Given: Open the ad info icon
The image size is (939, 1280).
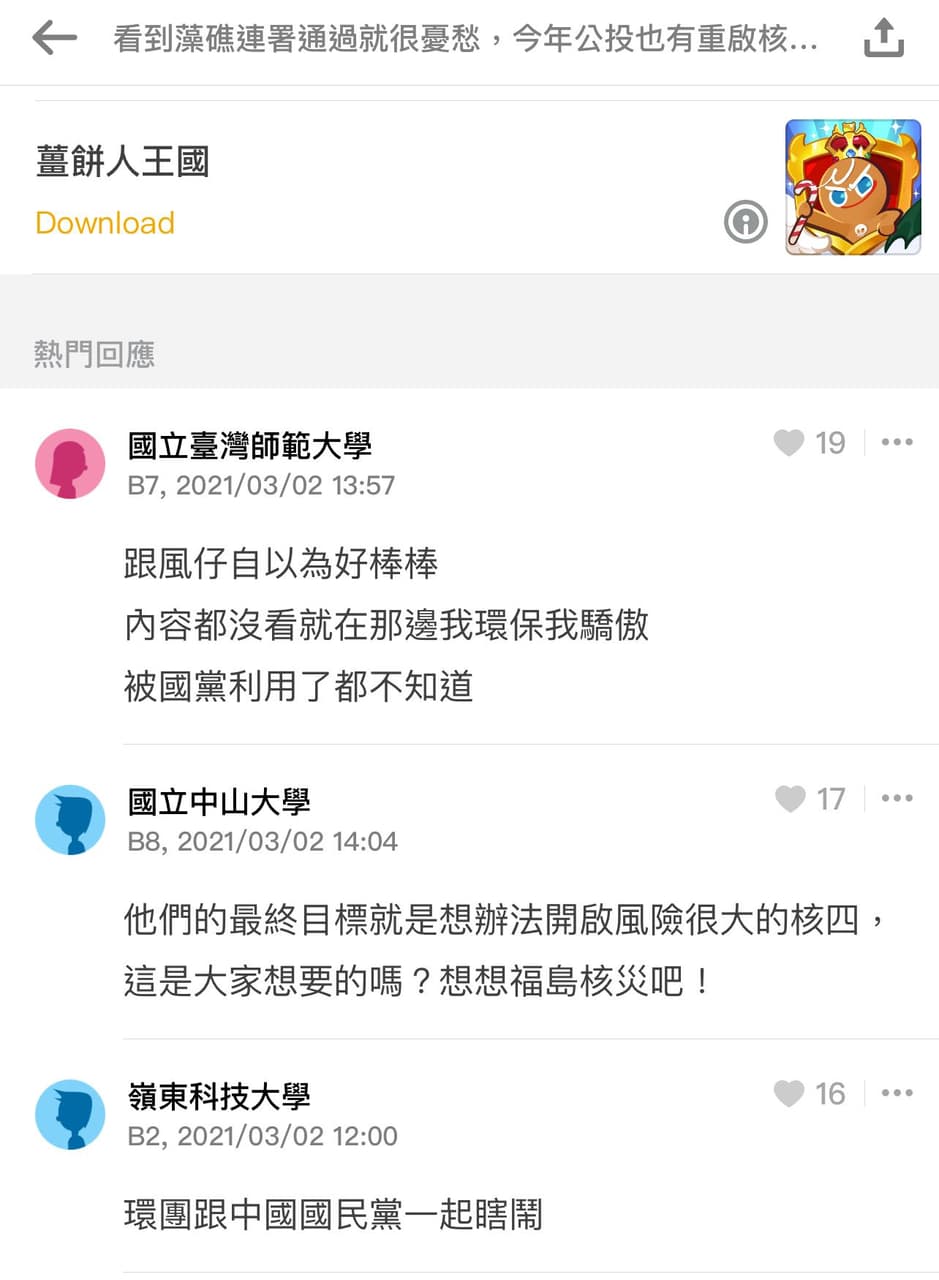Looking at the screenshot, I should 745,222.
